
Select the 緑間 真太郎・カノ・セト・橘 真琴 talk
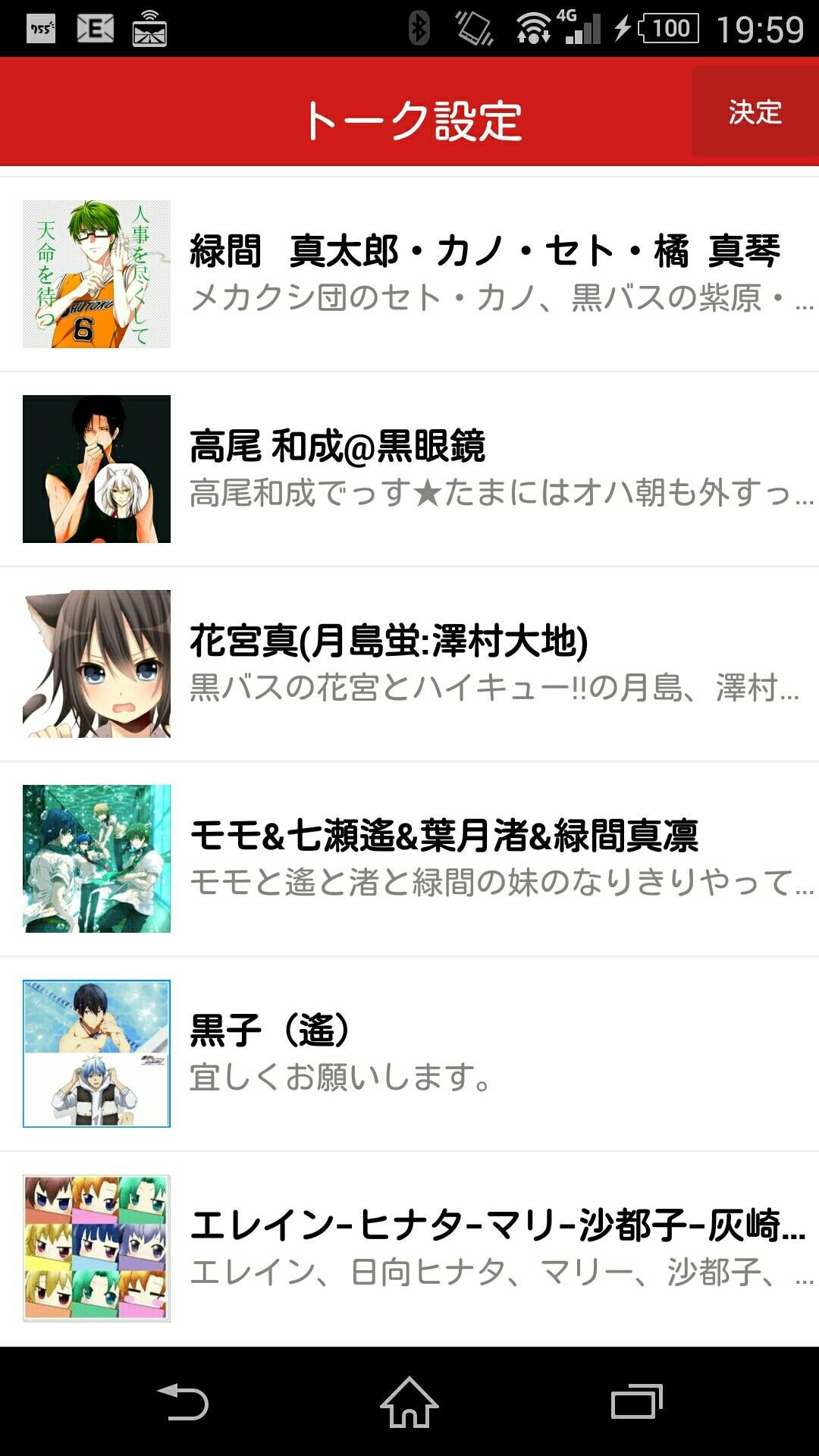click(485, 274)
